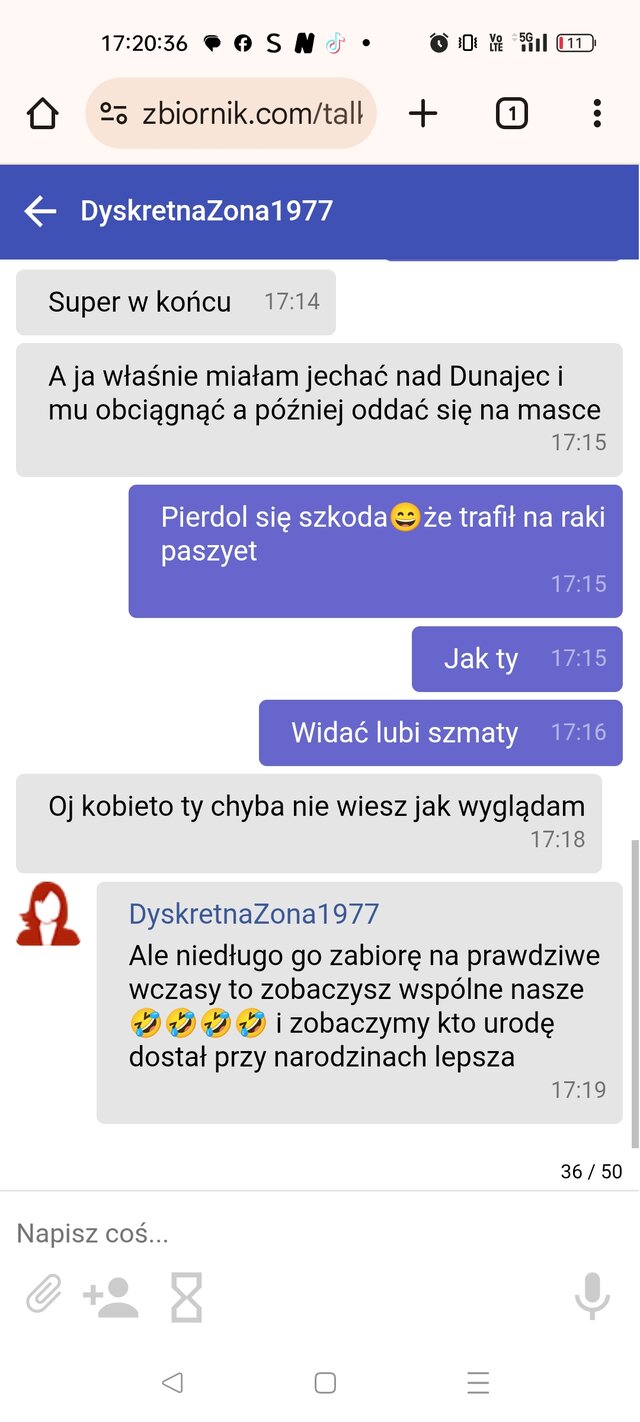
Task: Open the DyskretnaZona1977 name link in message
Action: 254,914
